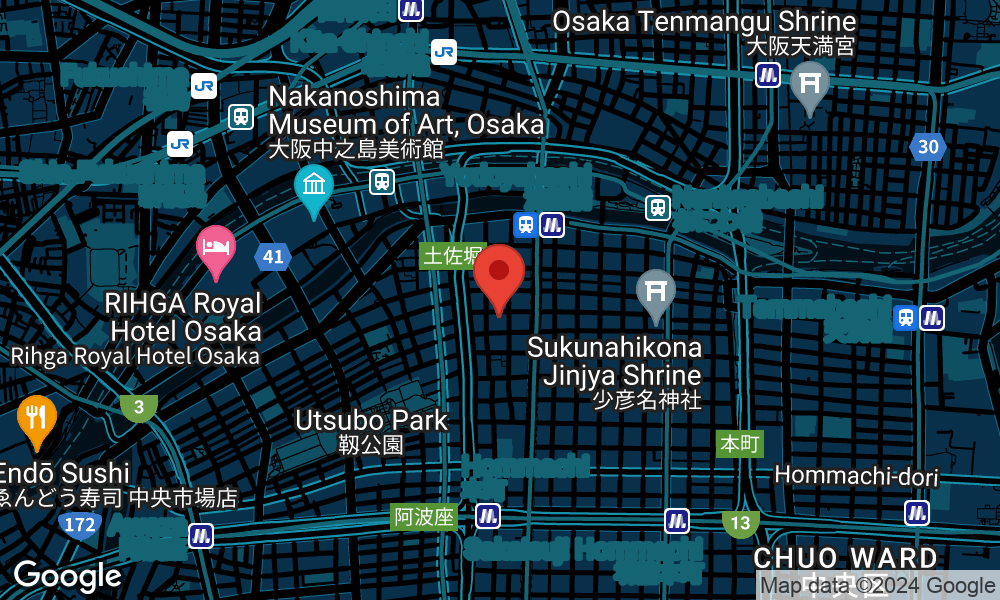Tap the red location pin
This screenshot has width=1000, height=600.
tap(499, 275)
